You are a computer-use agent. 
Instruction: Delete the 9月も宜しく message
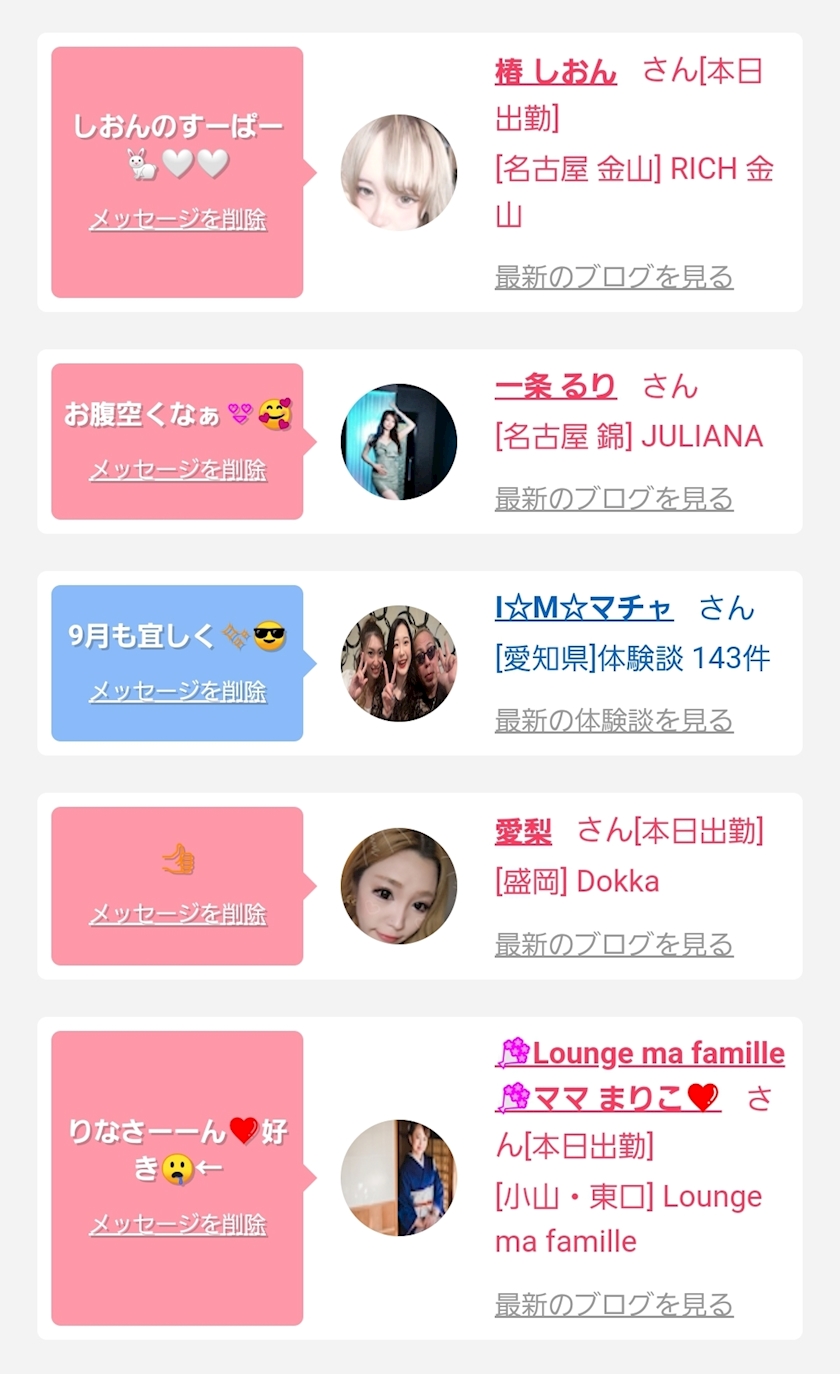[178, 691]
